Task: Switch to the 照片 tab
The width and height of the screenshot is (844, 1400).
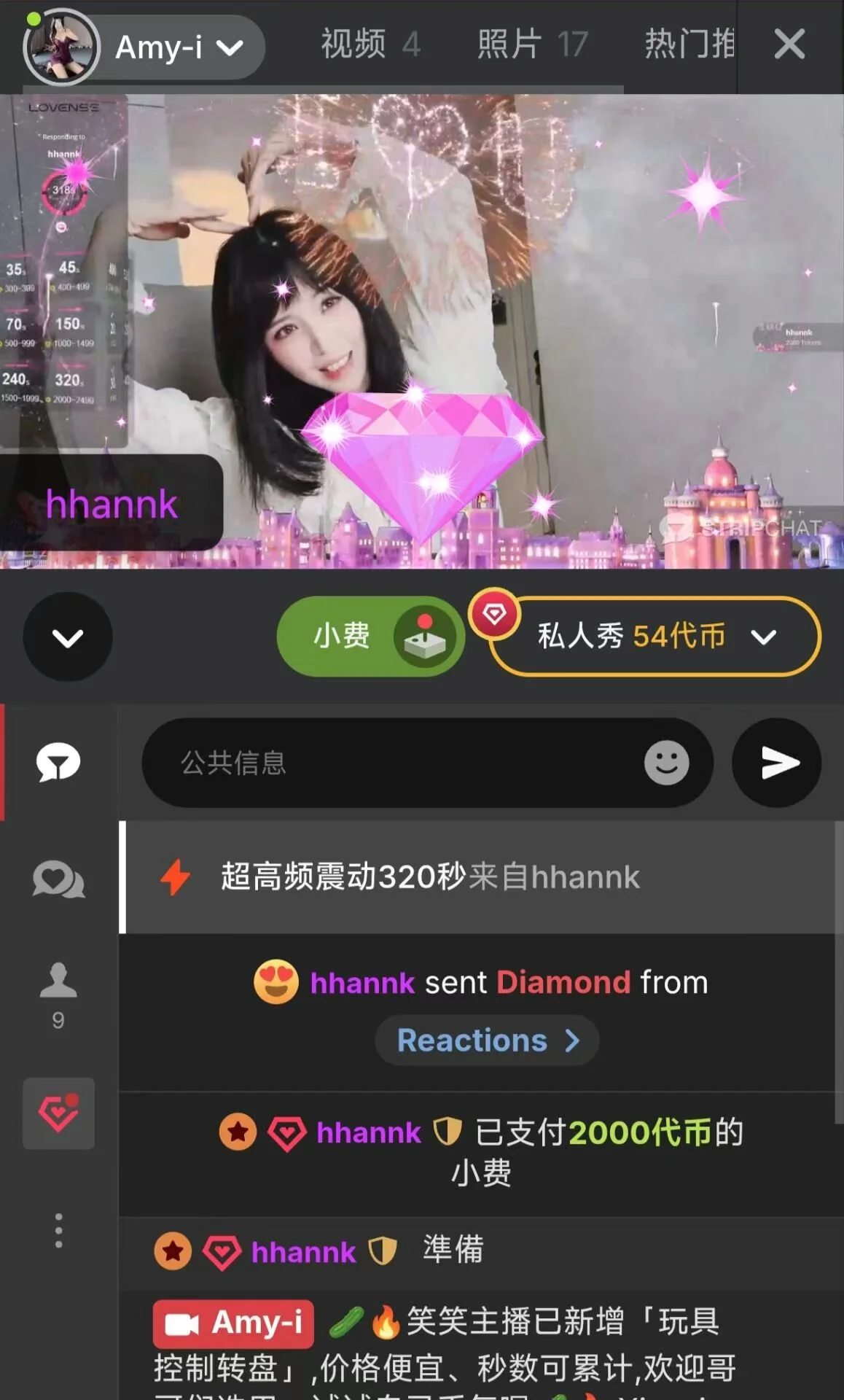Action: point(532,44)
